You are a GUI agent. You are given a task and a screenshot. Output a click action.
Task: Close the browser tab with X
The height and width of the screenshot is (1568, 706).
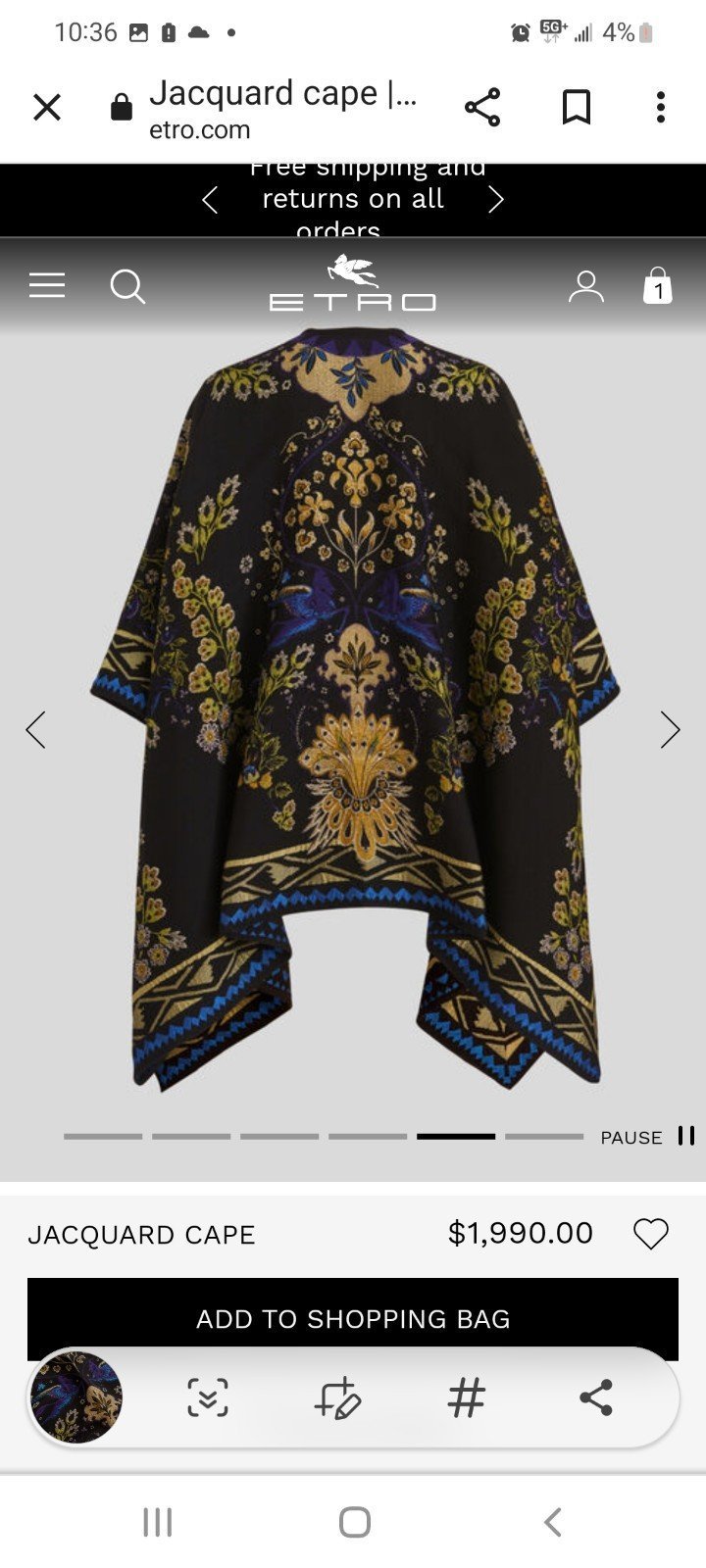[x=47, y=107]
